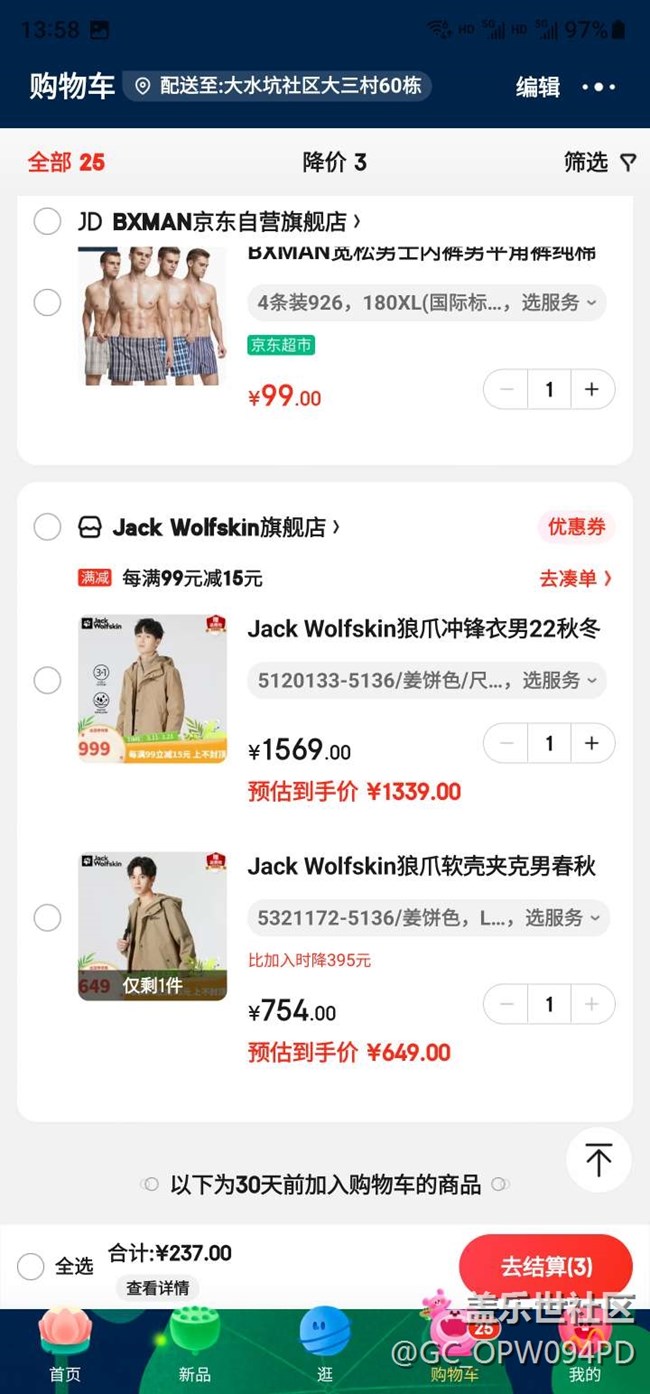Proceed with 去结算(3) checkout
The width and height of the screenshot is (650, 1394).
pyautogui.click(x=546, y=1267)
